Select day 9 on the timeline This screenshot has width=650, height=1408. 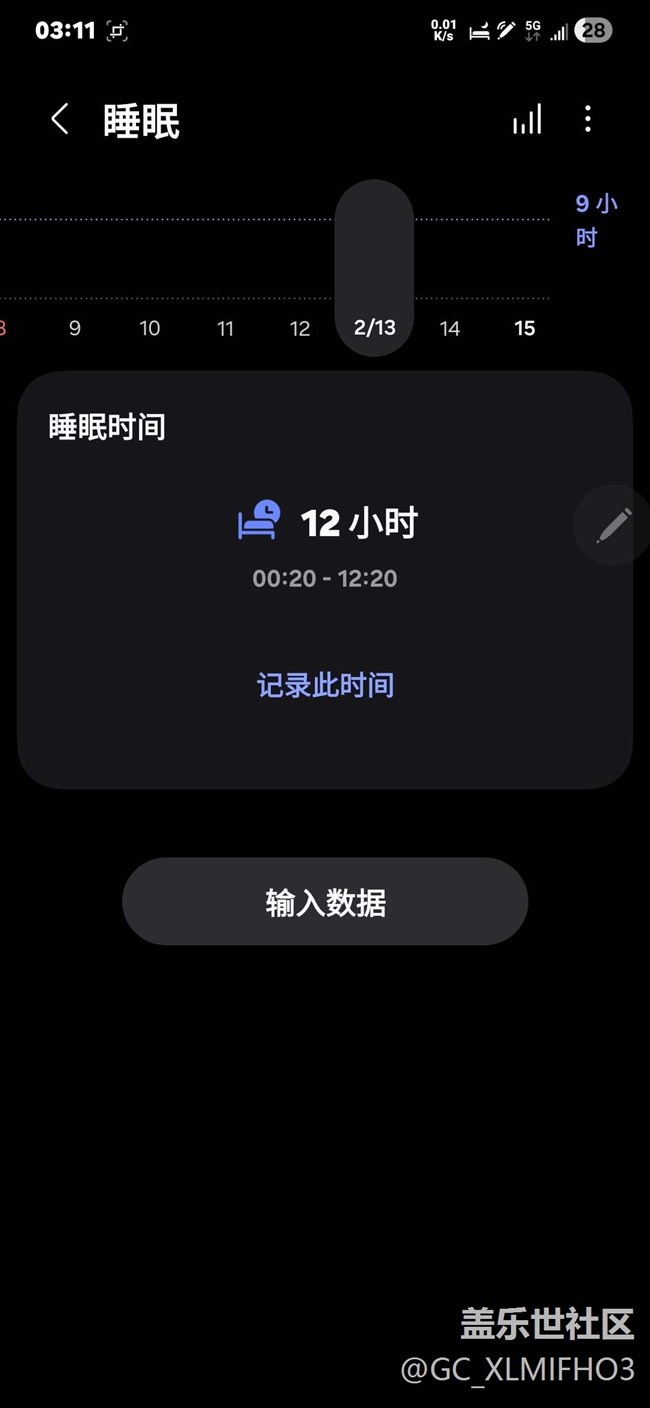(x=75, y=328)
